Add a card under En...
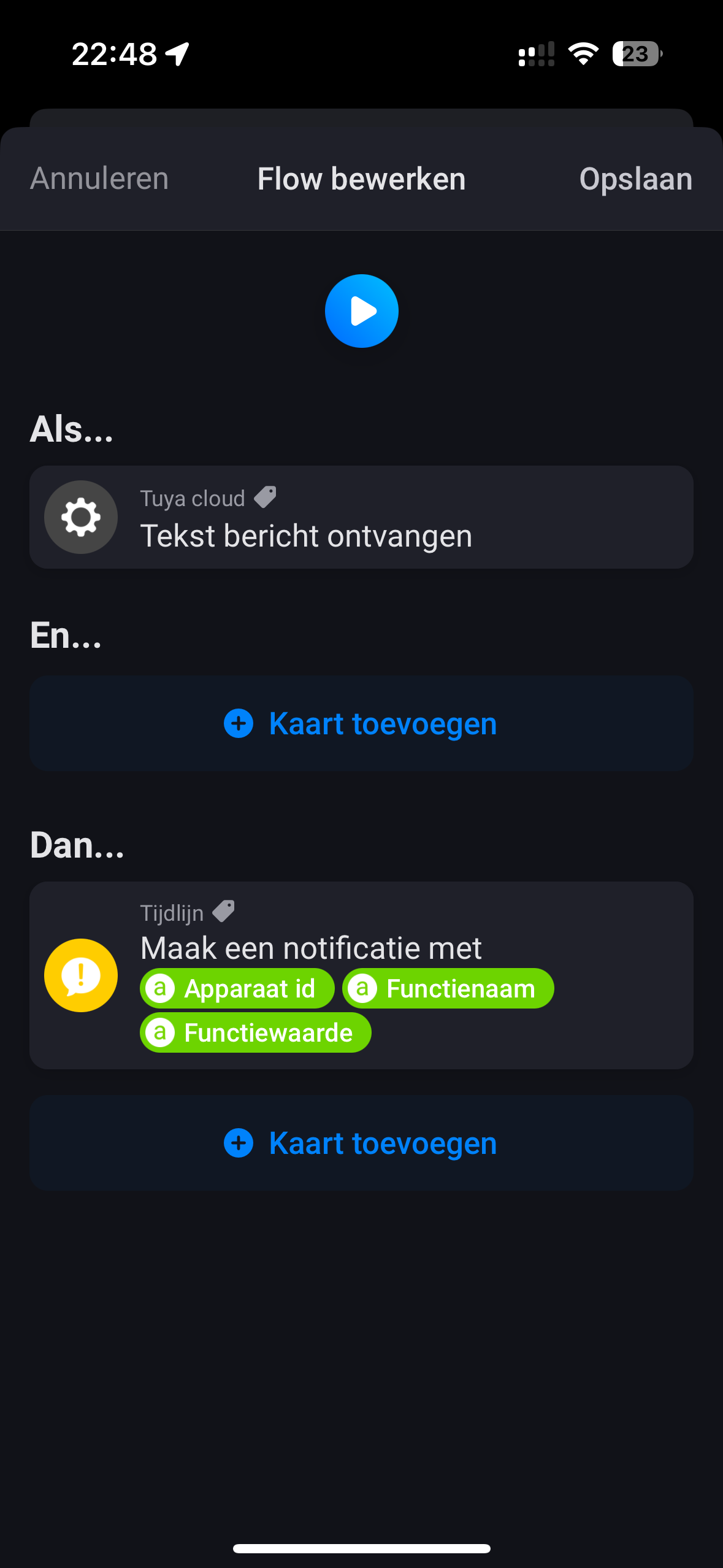723x1568 pixels. [x=361, y=724]
